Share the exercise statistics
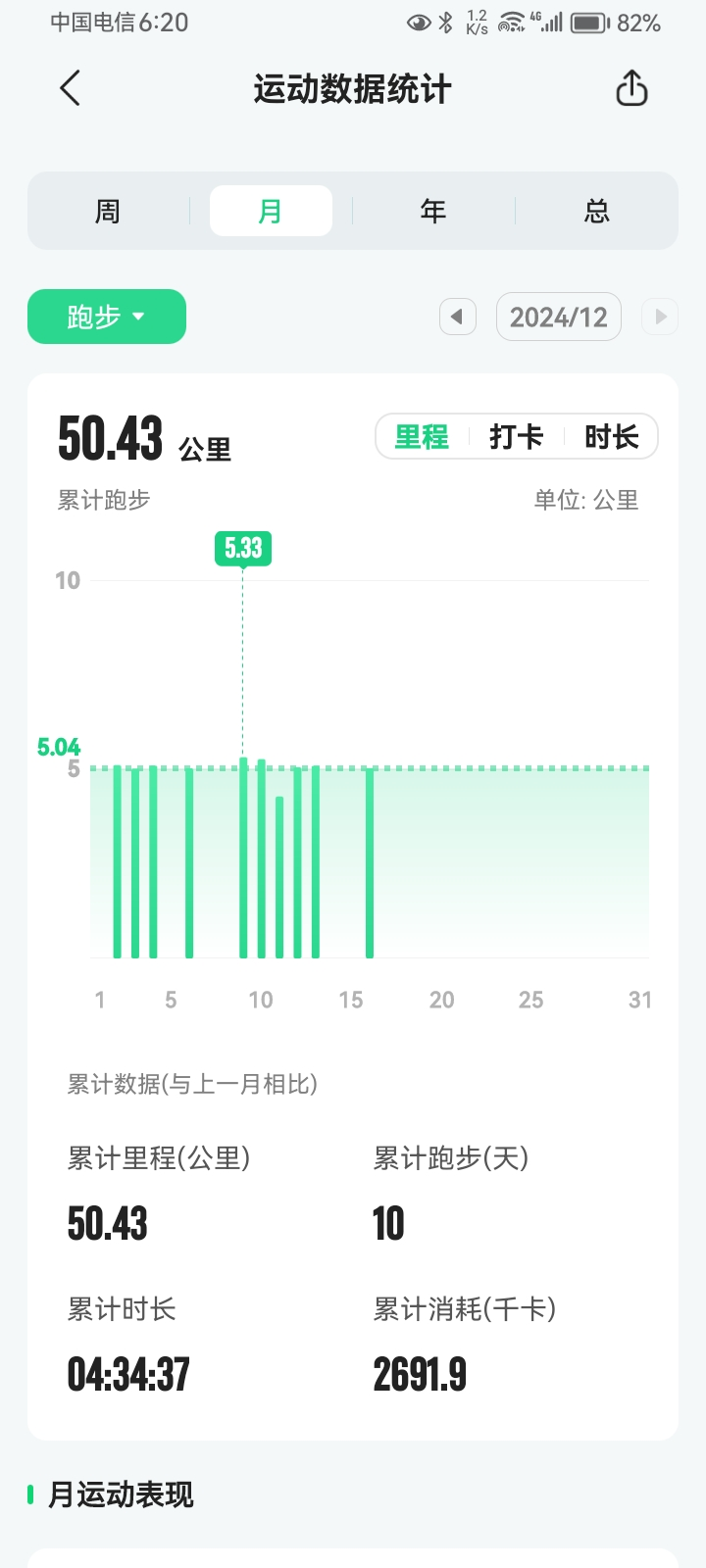706x1568 pixels. (x=631, y=89)
